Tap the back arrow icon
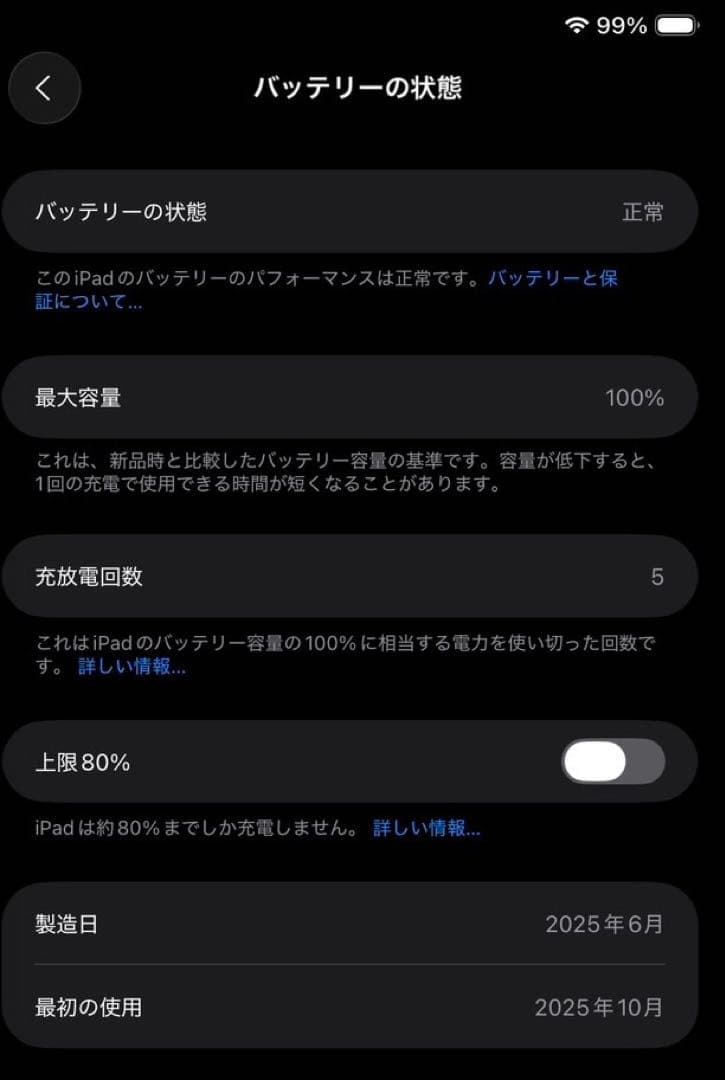 coord(44,88)
